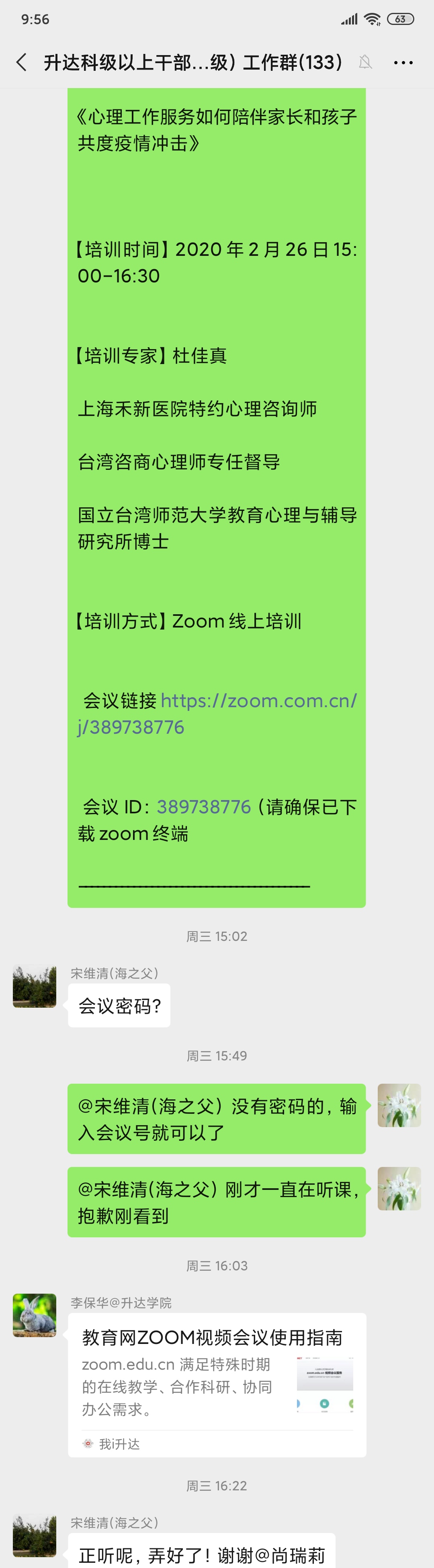
Task: Tap own flower avatar beside 没有密码的 message
Action: tap(399, 1105)
